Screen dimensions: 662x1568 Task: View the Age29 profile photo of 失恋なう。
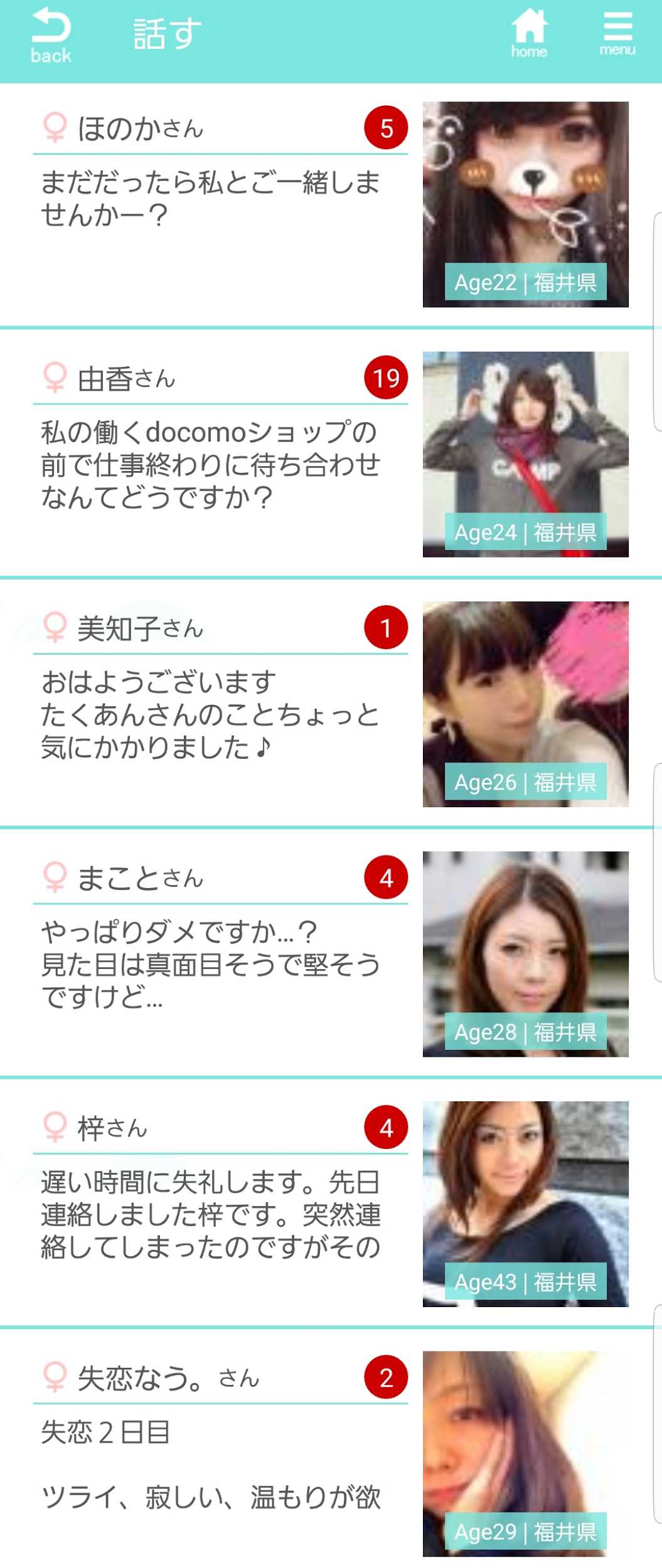pos(525,1453)
